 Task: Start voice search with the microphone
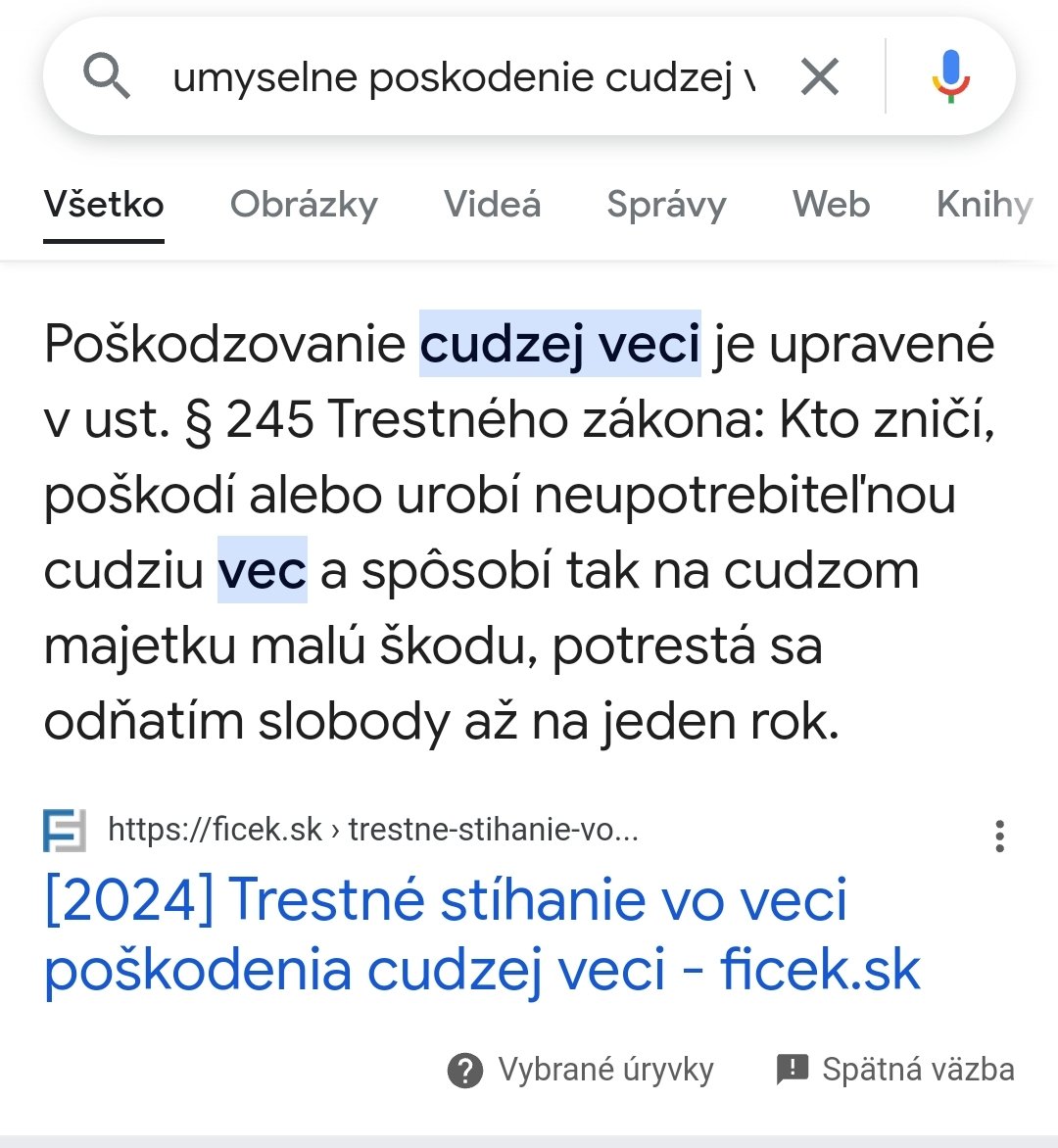949,76
